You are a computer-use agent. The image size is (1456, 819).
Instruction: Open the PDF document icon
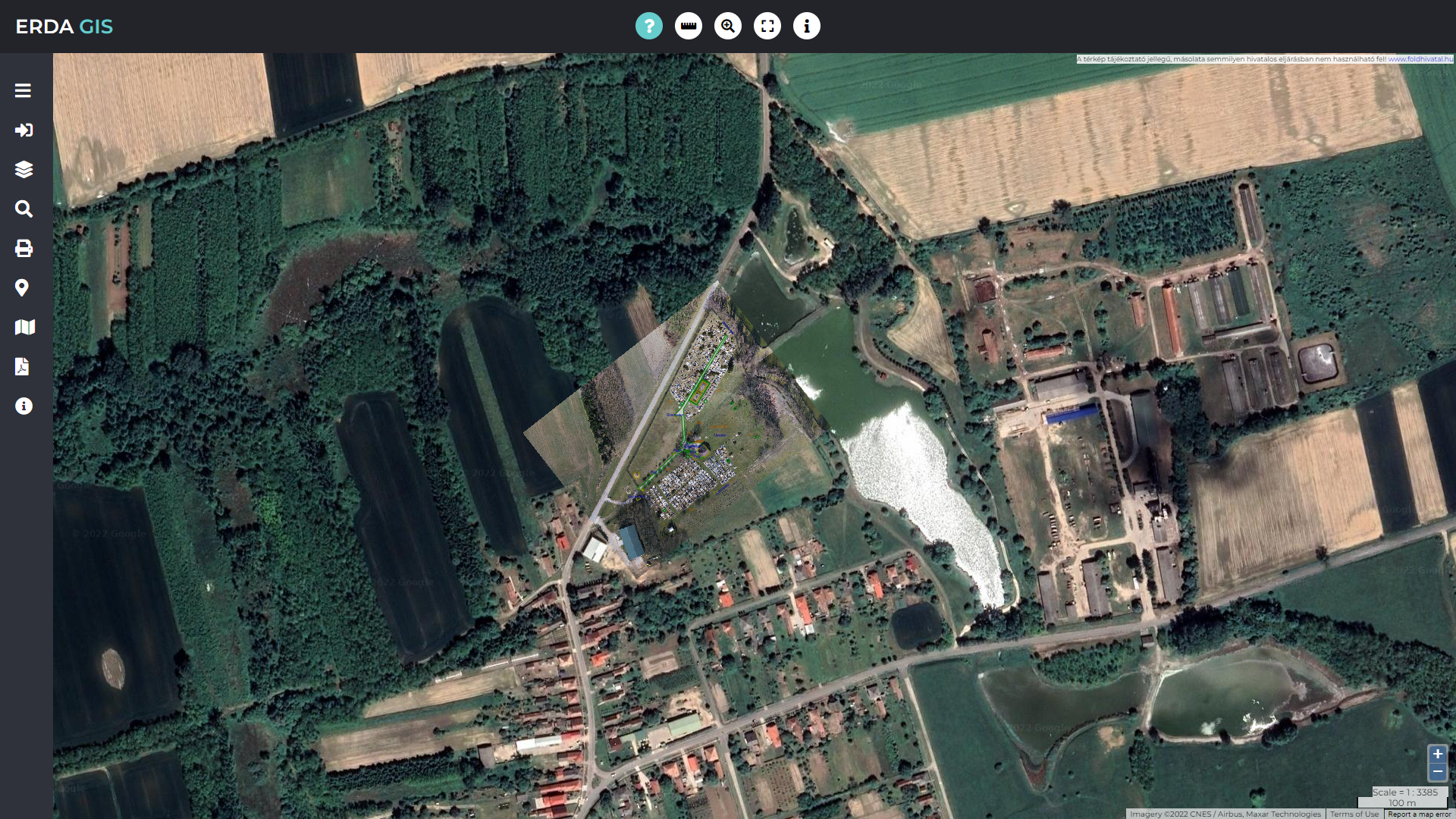pyautogui.click(x=22, y=367)
